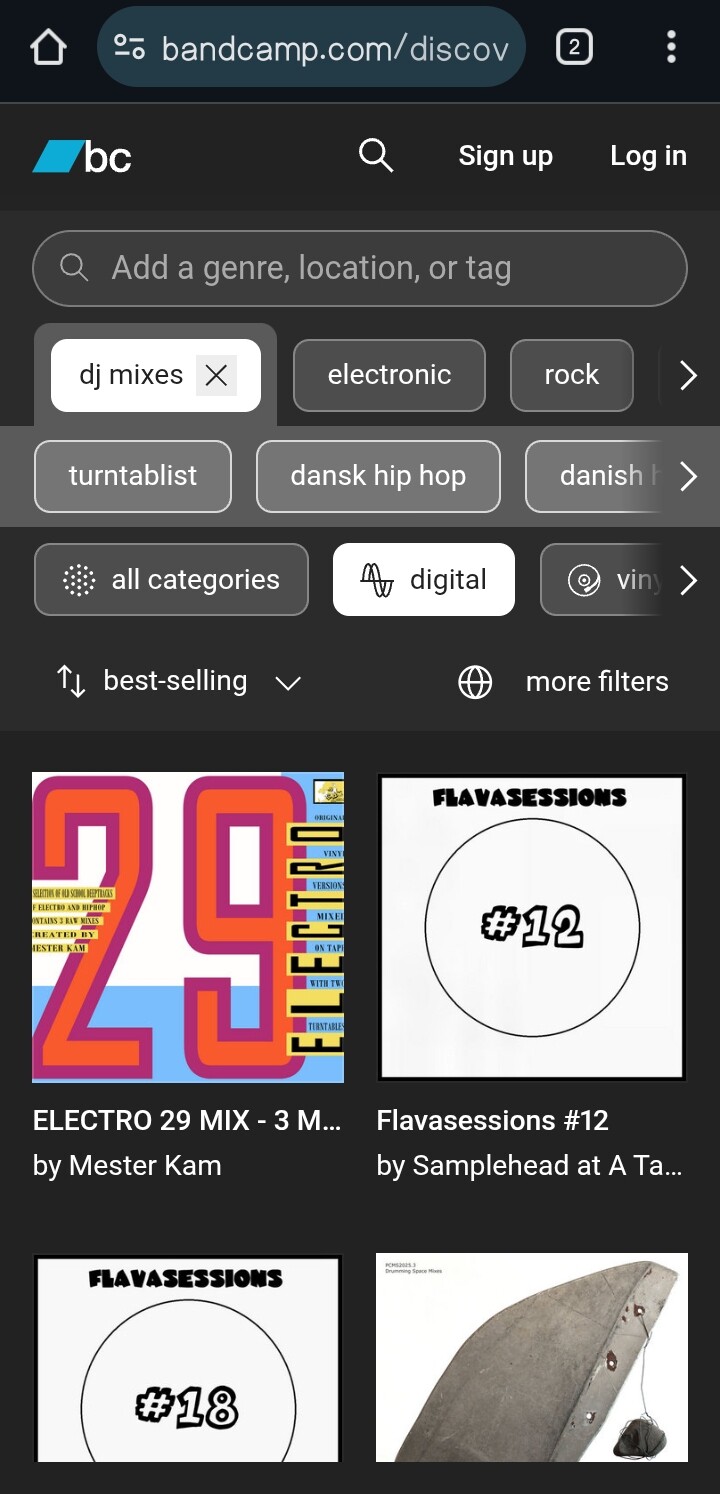Select the digital format chip
Image resolution: width=720 pixels, height=1494 pixels.
(424, 580)
